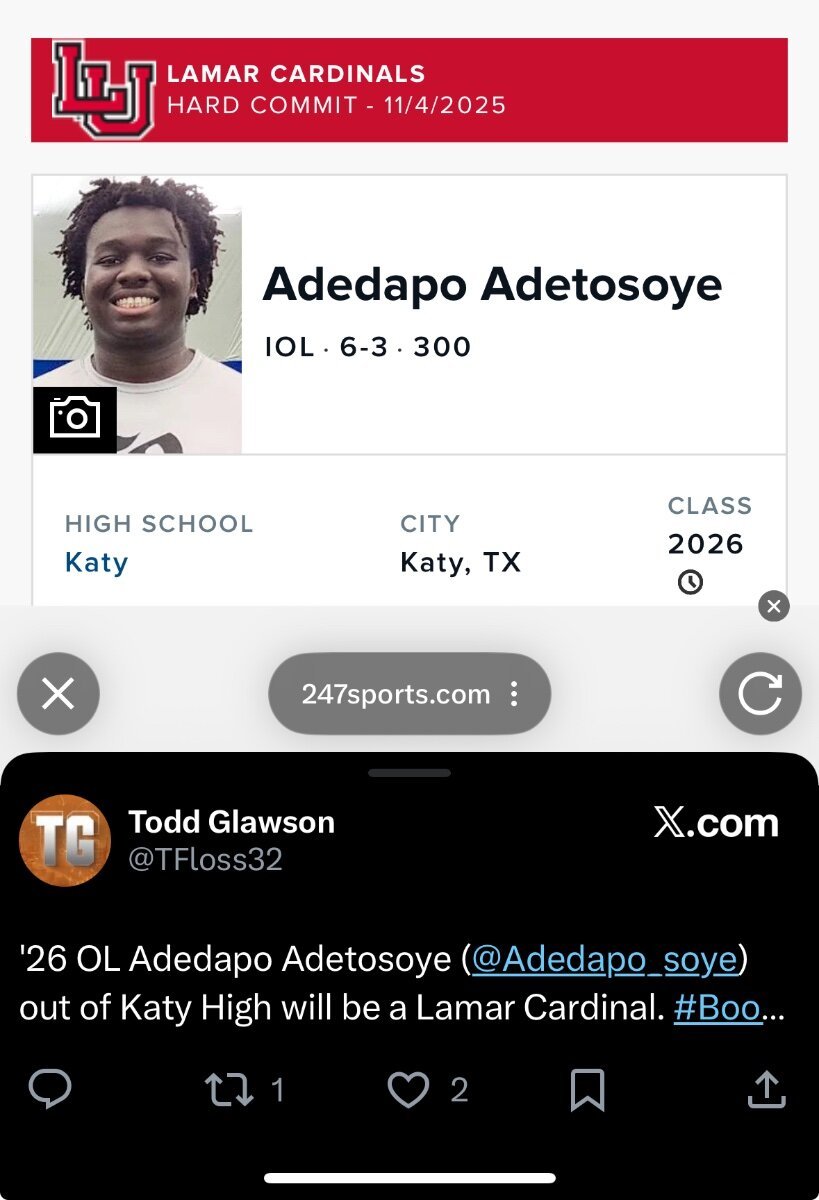Viewport: 819px width, 1200px height.
Task: Open the Lamar Cardinals commit banner
Action: pyautogui.click(x=409, y=90)
